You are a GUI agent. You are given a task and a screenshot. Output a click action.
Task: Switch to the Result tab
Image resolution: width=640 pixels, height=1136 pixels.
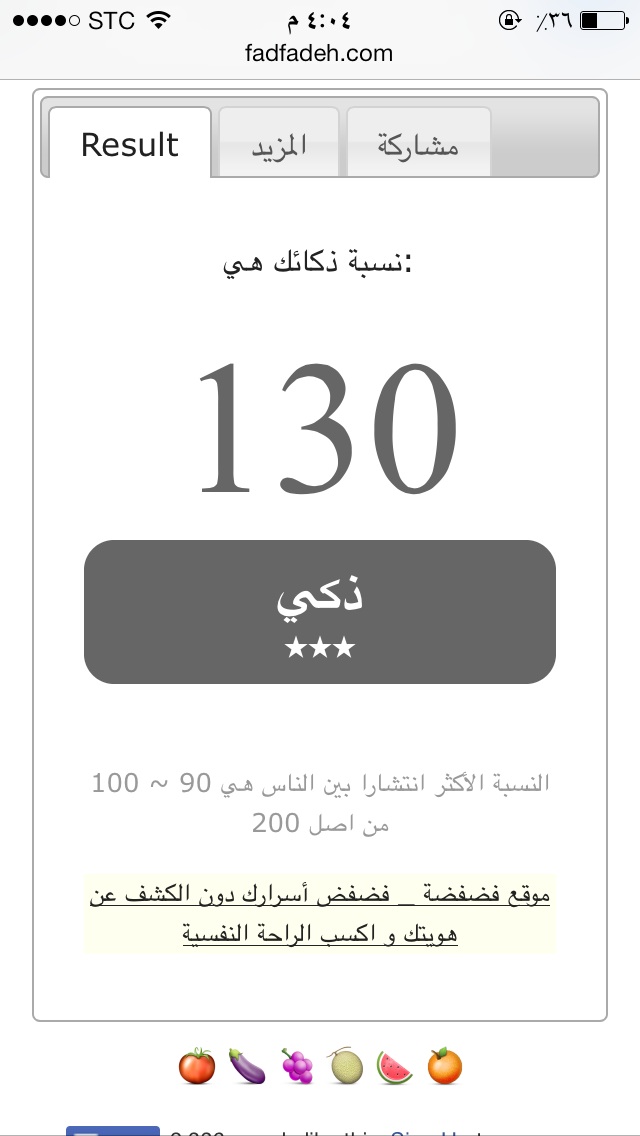[x=130, y=143]
